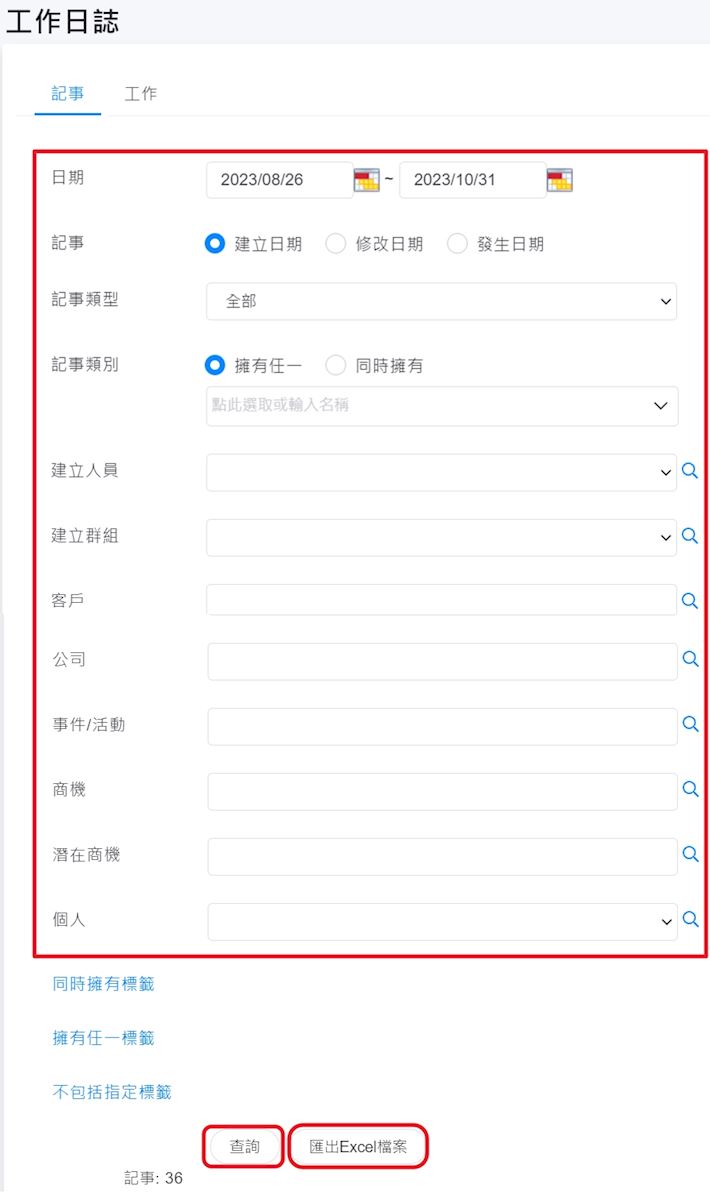Screen dimensions: 710x1201
Task: Export results with 匯出Excel檔案 button
Action: (x=358, y=1147)
